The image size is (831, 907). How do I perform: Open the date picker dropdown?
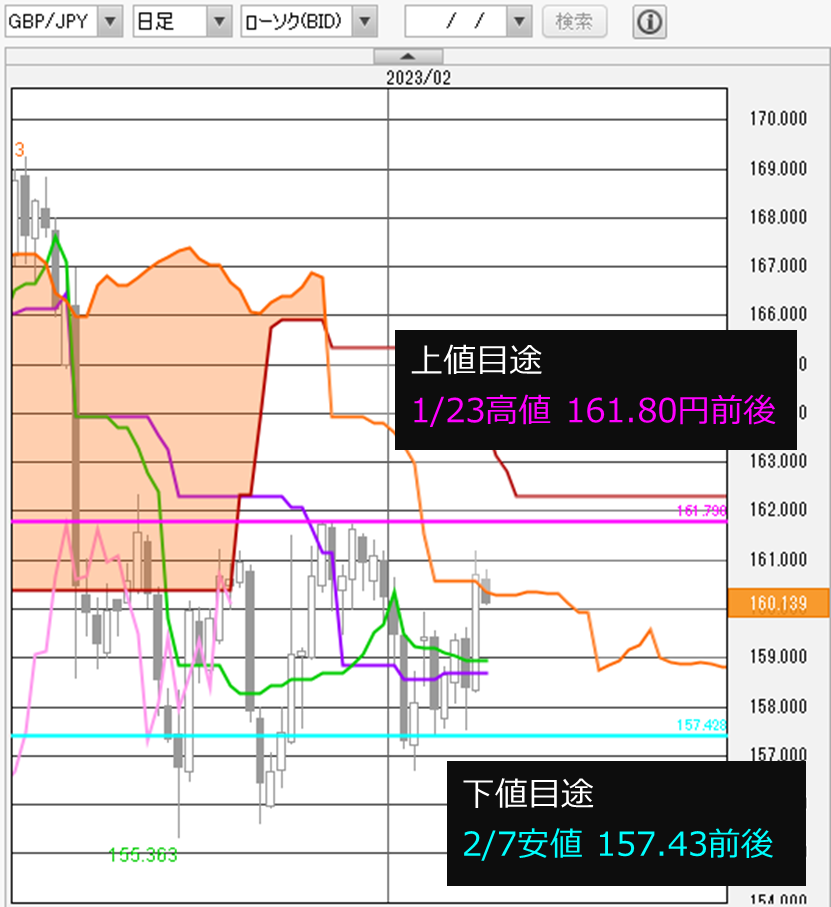(518, 21)
